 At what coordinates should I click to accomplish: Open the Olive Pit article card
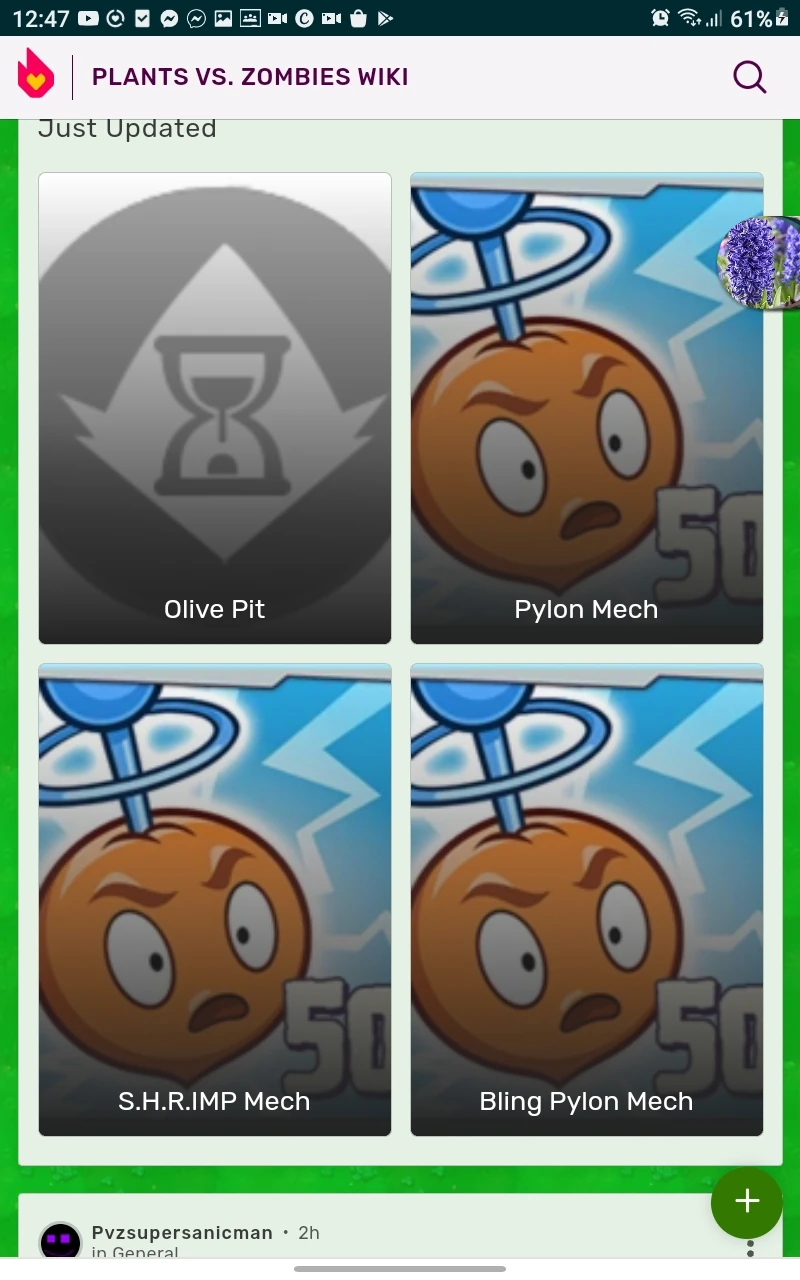pyautogui.click(x=214, y=407)
